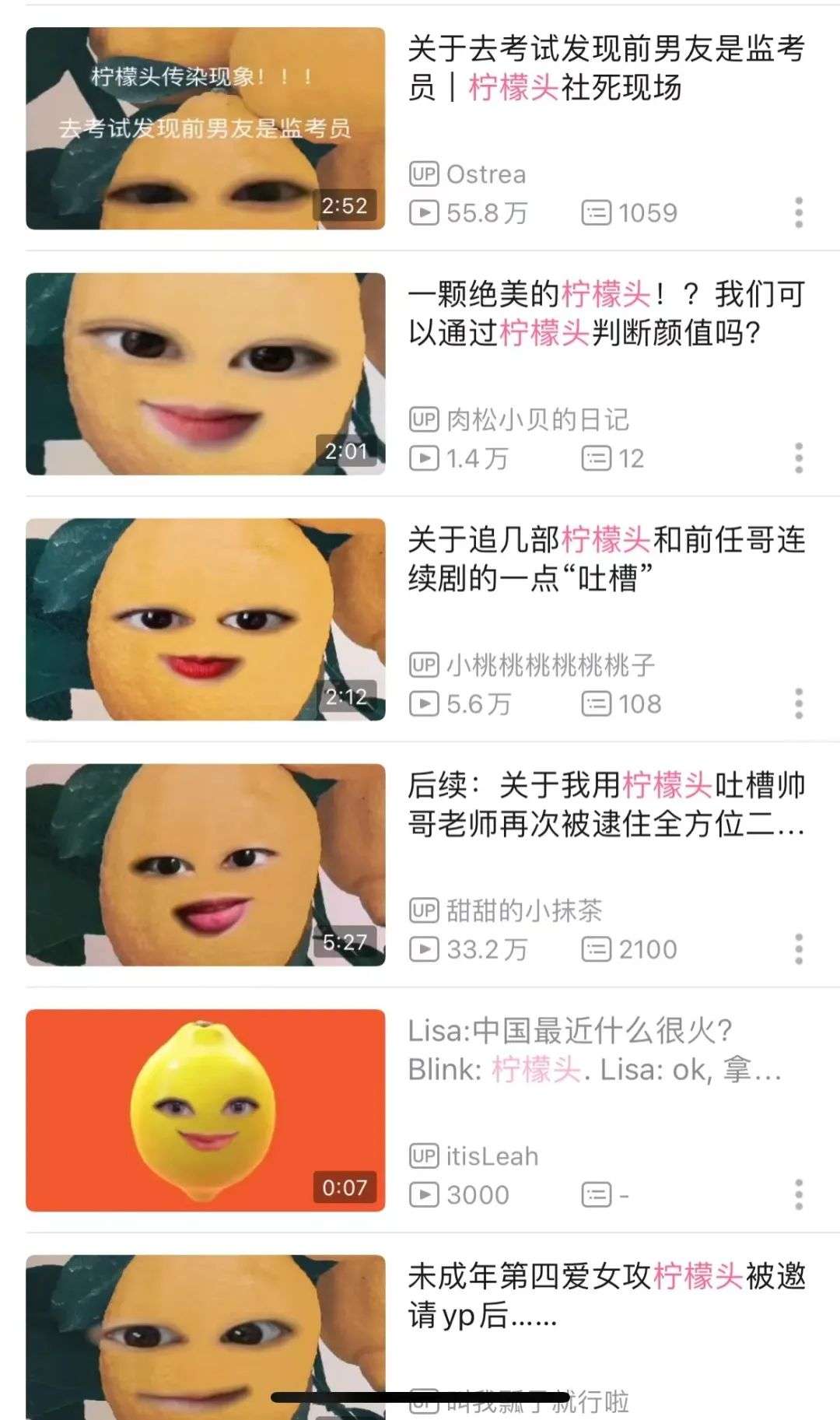
Task: Visit uploader Ostrea's profile
Action: (x=485, y=174)
